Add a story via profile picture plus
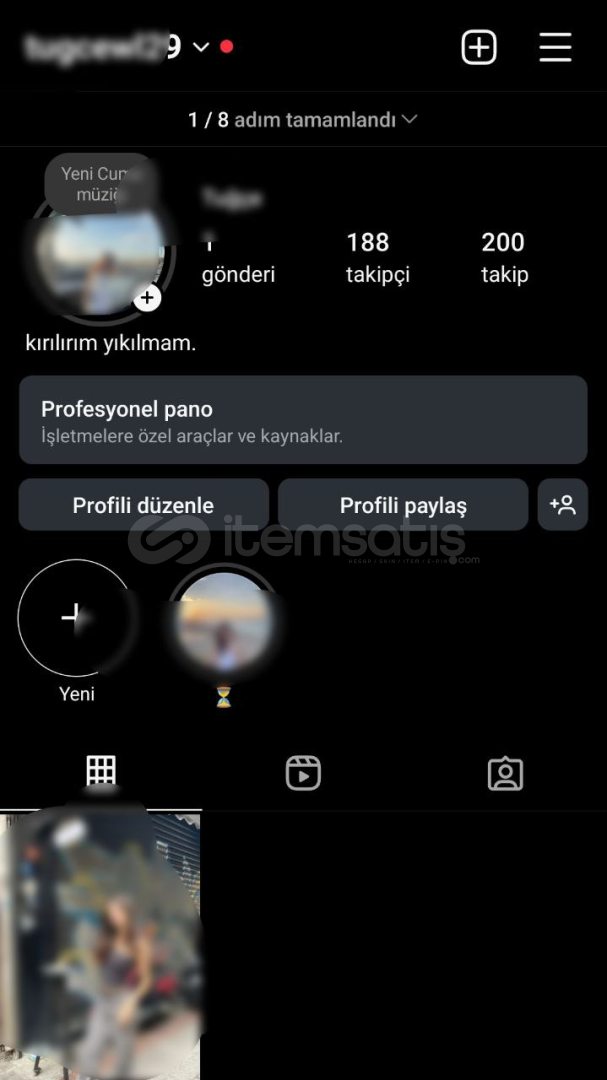The image size is (607, 1080). pyautogui.click(x=148, y=298)
